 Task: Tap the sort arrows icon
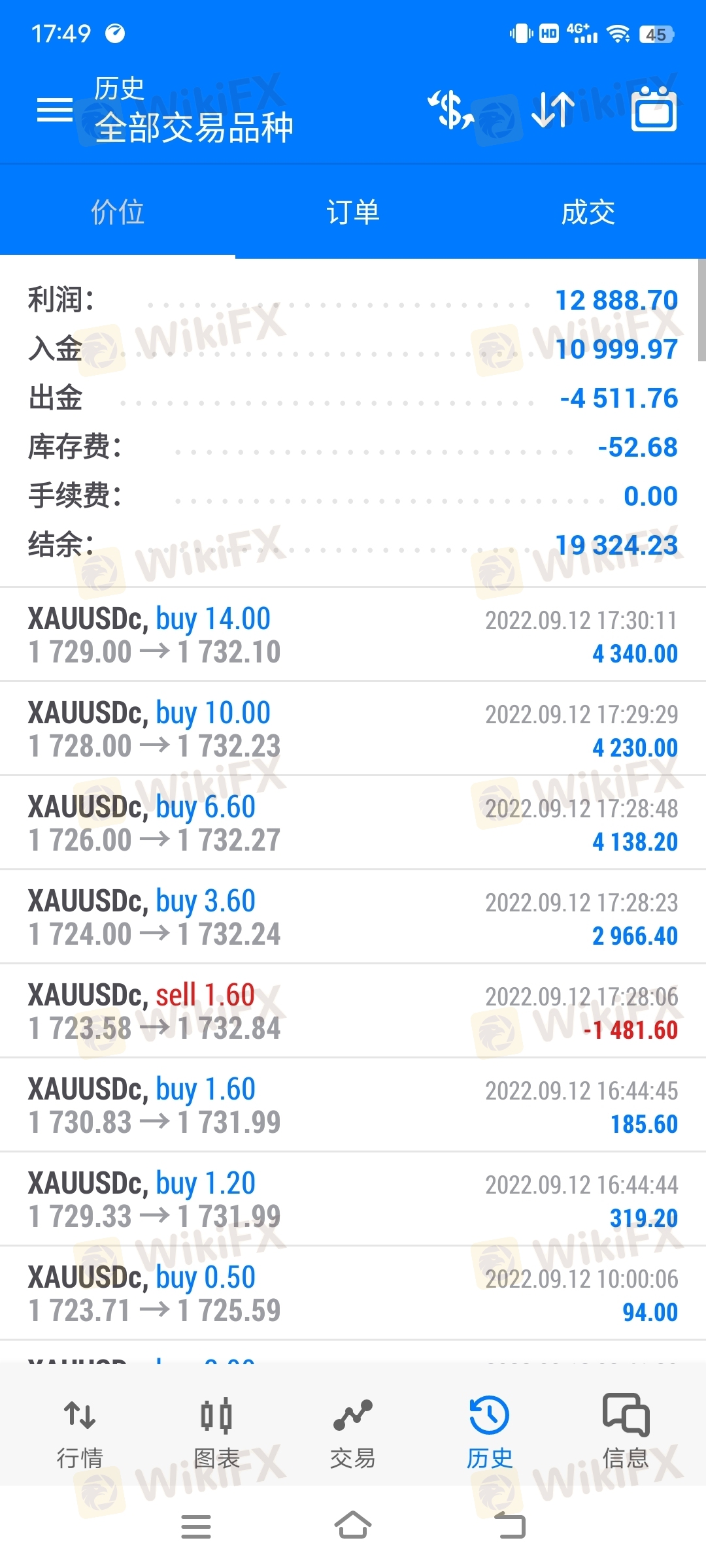pyautogui.click(x=553, y=110)
